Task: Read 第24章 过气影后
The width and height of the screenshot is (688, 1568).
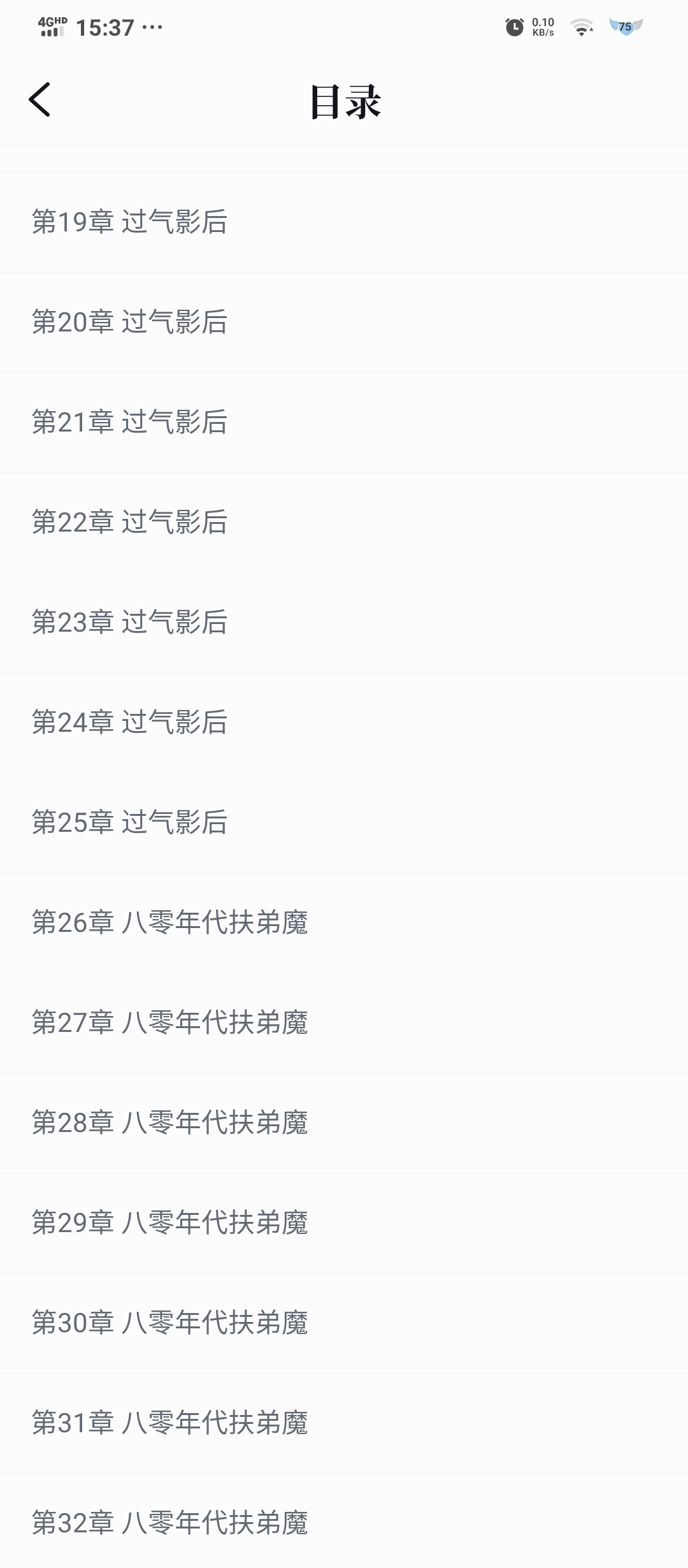Action: pyautogui.click(x=130, y=723)
